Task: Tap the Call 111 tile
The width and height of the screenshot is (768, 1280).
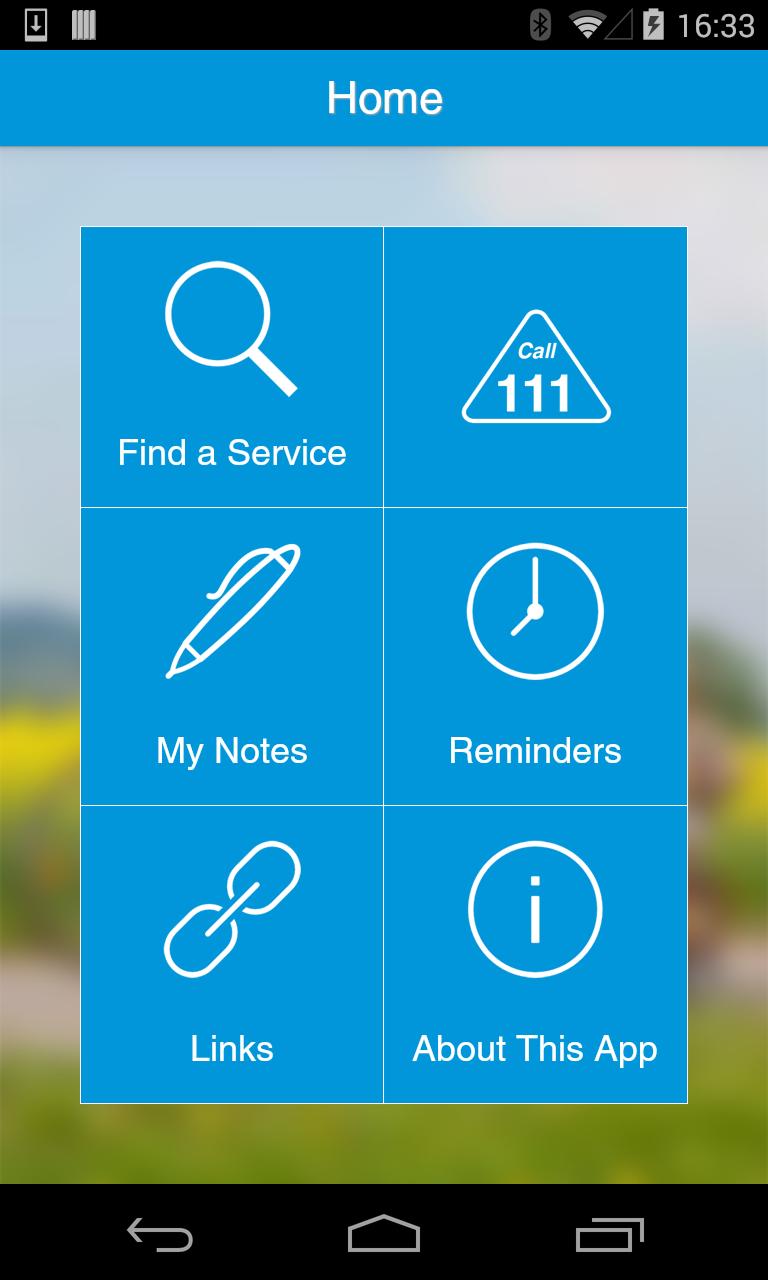Action: coord(536,367)
